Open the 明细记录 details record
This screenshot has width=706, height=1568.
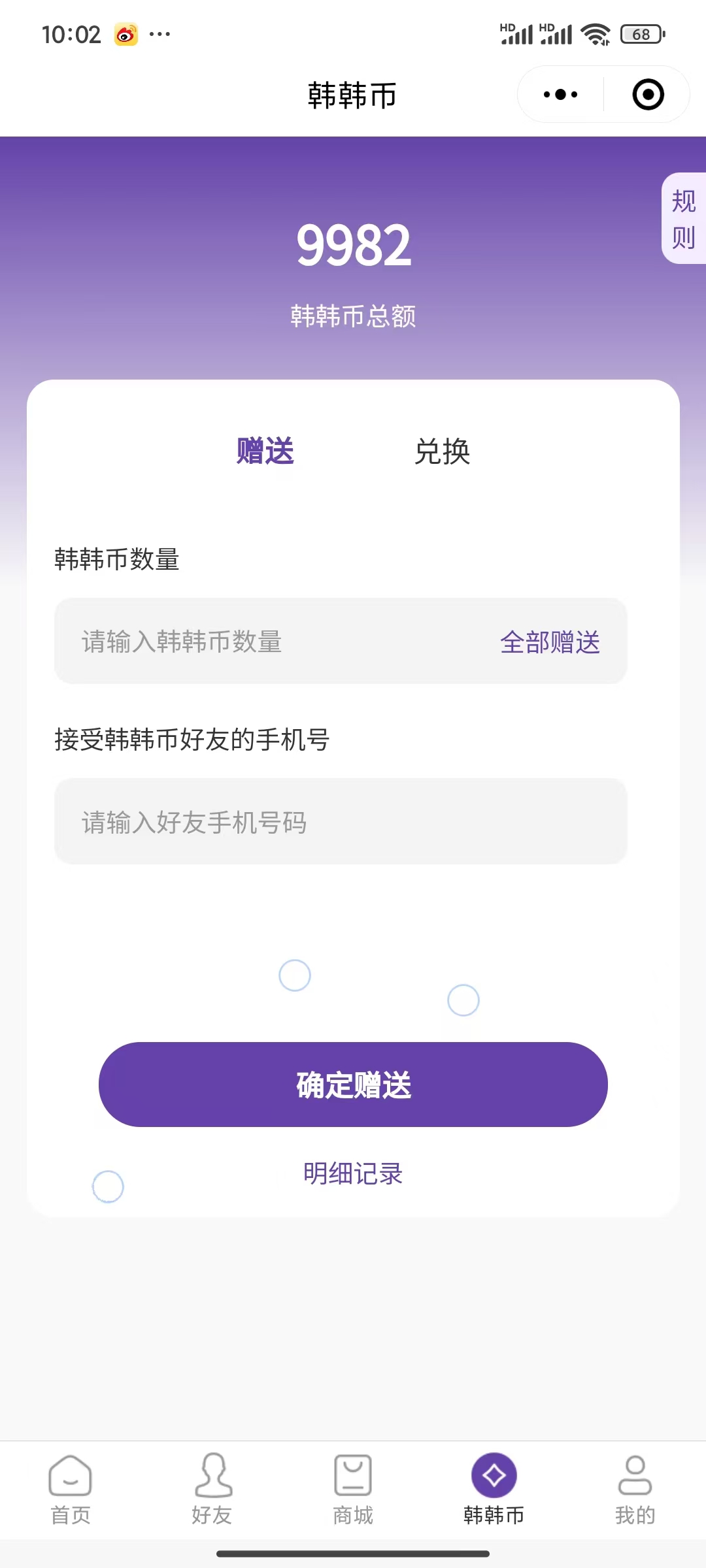[353, 1173]
